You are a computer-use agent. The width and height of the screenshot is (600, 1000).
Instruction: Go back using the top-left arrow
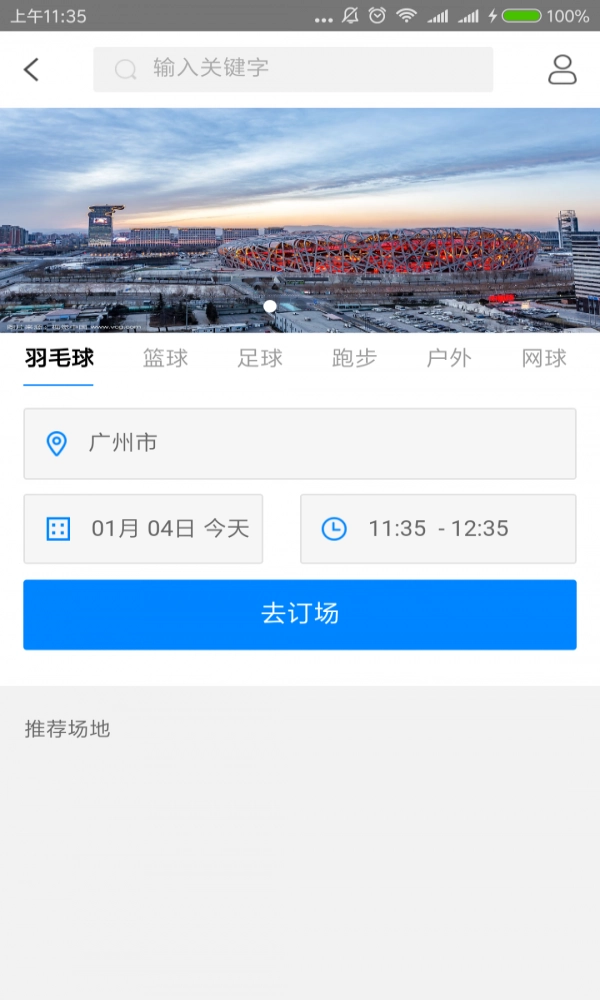pyautogui.click(x=32, y=69)
